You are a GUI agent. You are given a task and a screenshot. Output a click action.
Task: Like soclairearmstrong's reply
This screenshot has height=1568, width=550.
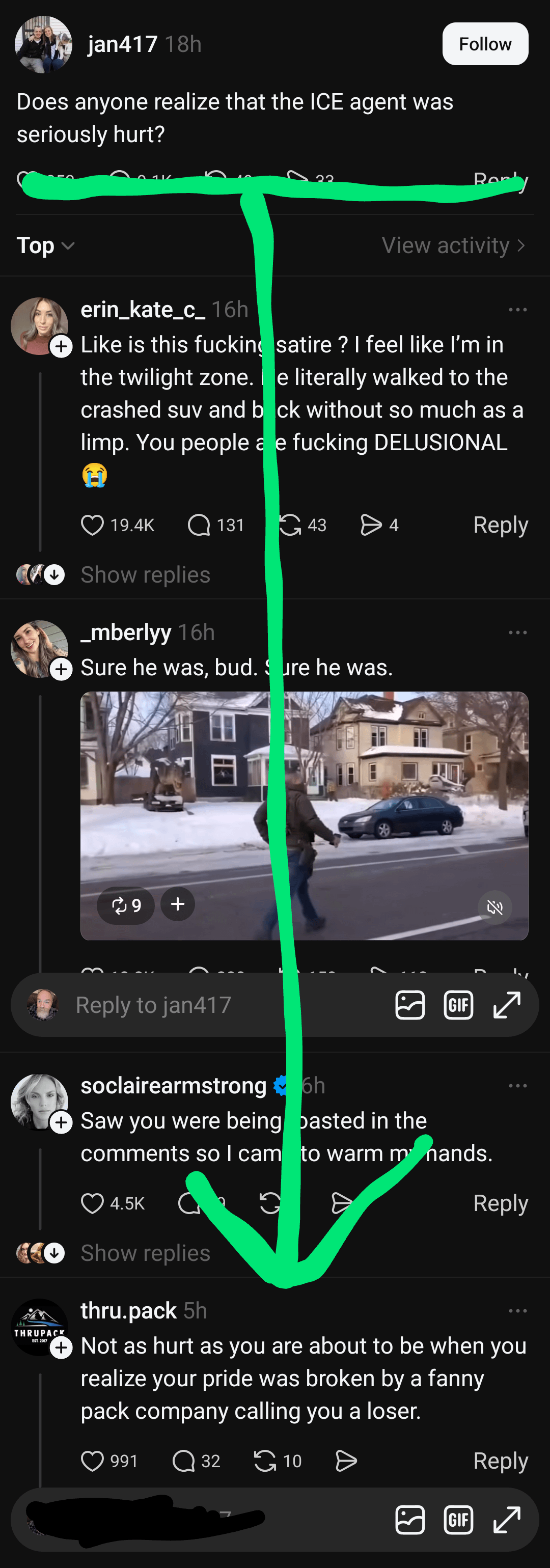93,1203
